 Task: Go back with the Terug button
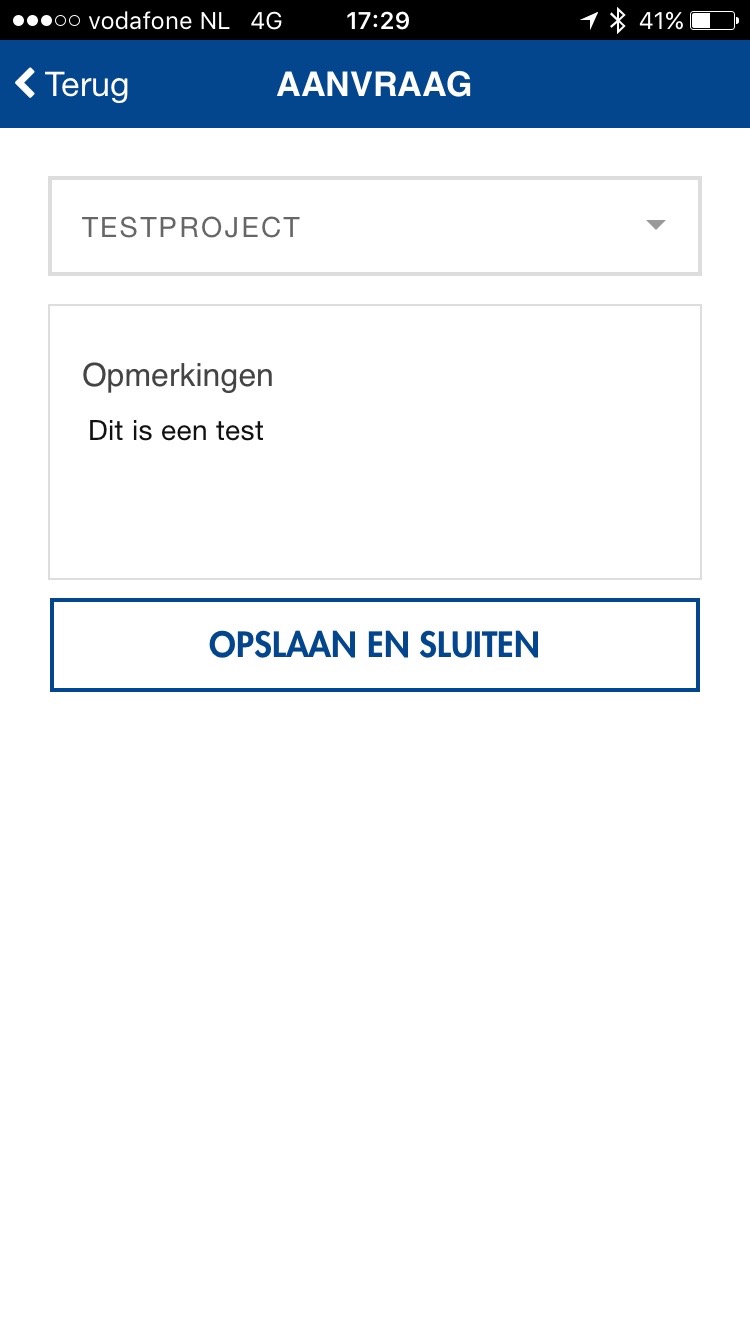72,85
